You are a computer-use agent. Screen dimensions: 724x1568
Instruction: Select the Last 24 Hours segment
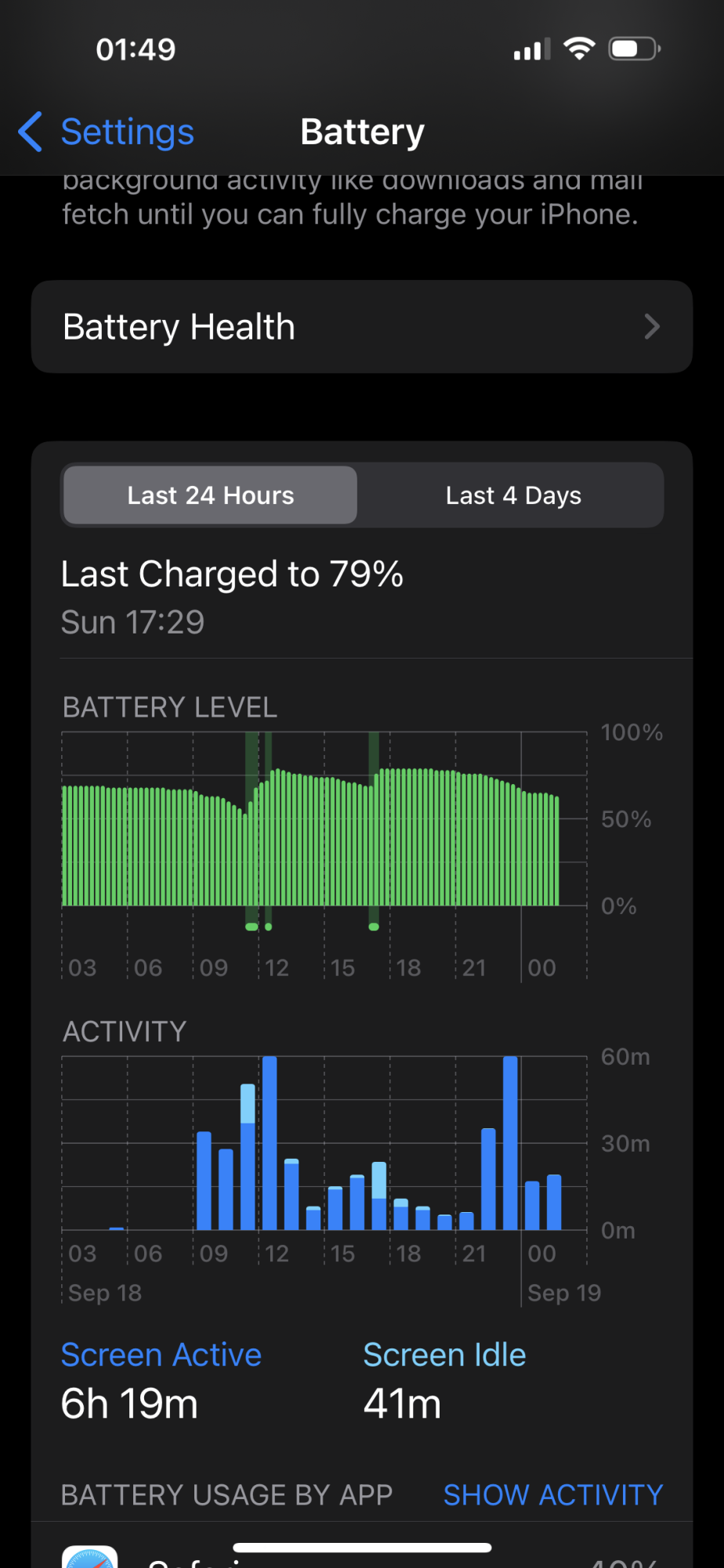[210, 495]
